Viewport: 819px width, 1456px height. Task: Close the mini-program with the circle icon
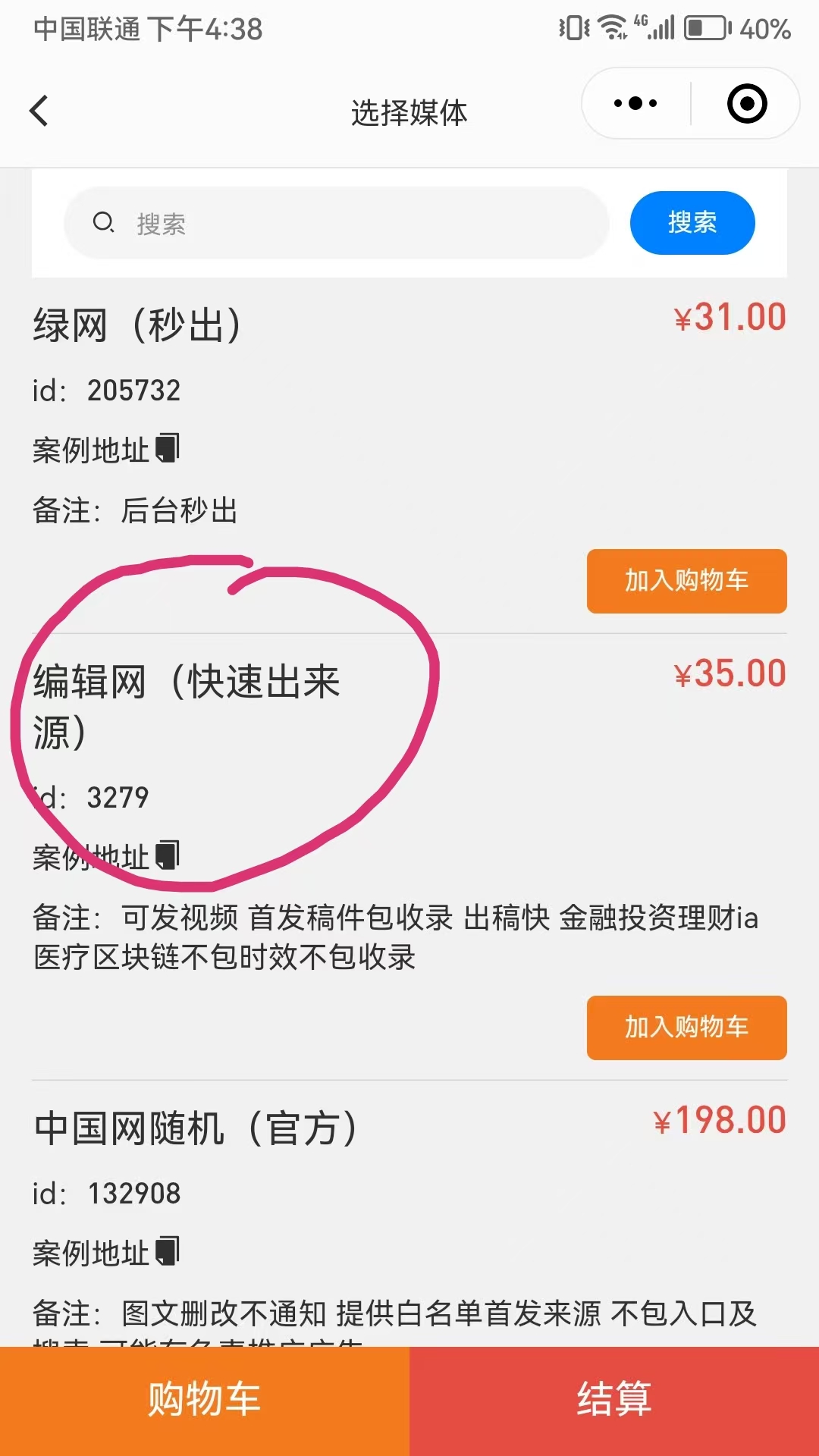pyautogui.click(x=747, y=104)
